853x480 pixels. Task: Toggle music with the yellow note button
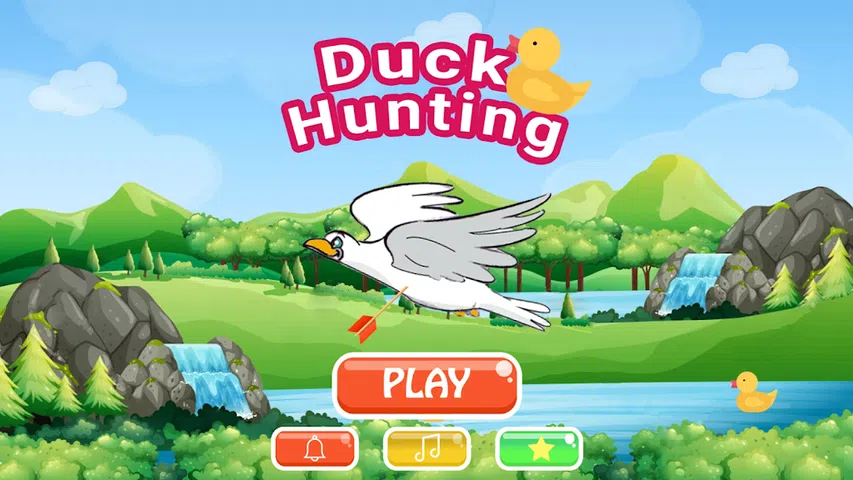click(x=427, y=449)
